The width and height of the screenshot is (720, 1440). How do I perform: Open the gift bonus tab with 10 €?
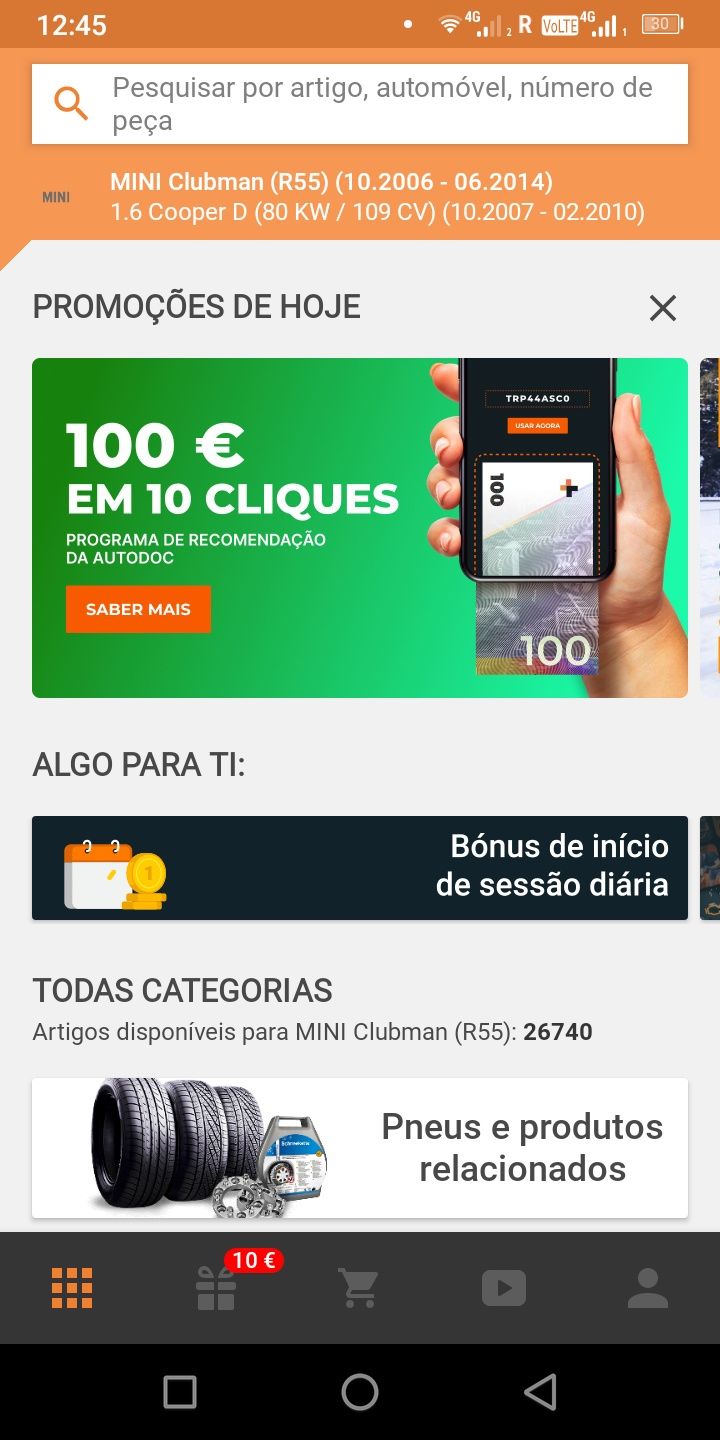[x=216, y=1288]
